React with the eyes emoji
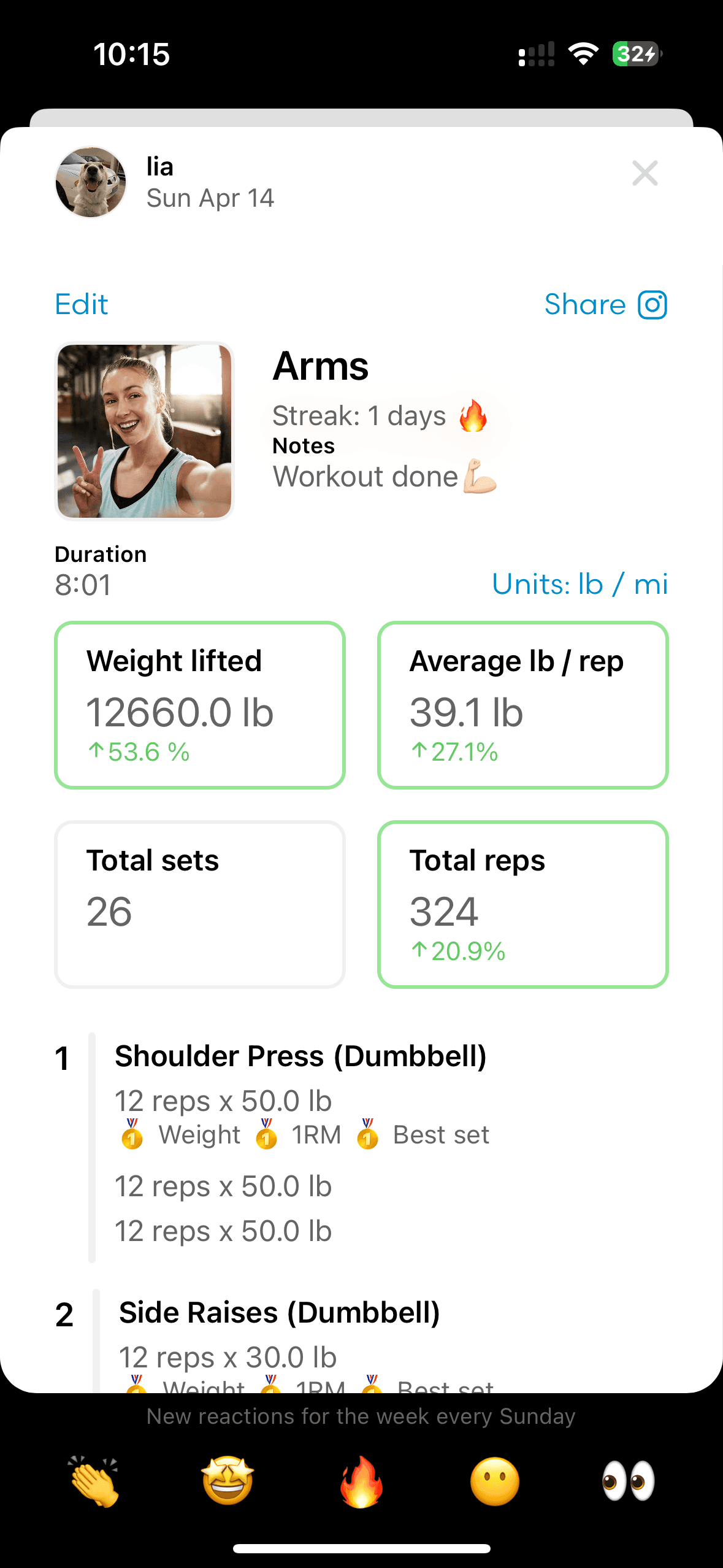723x1568 pixels. click(x=629, y=1482)
